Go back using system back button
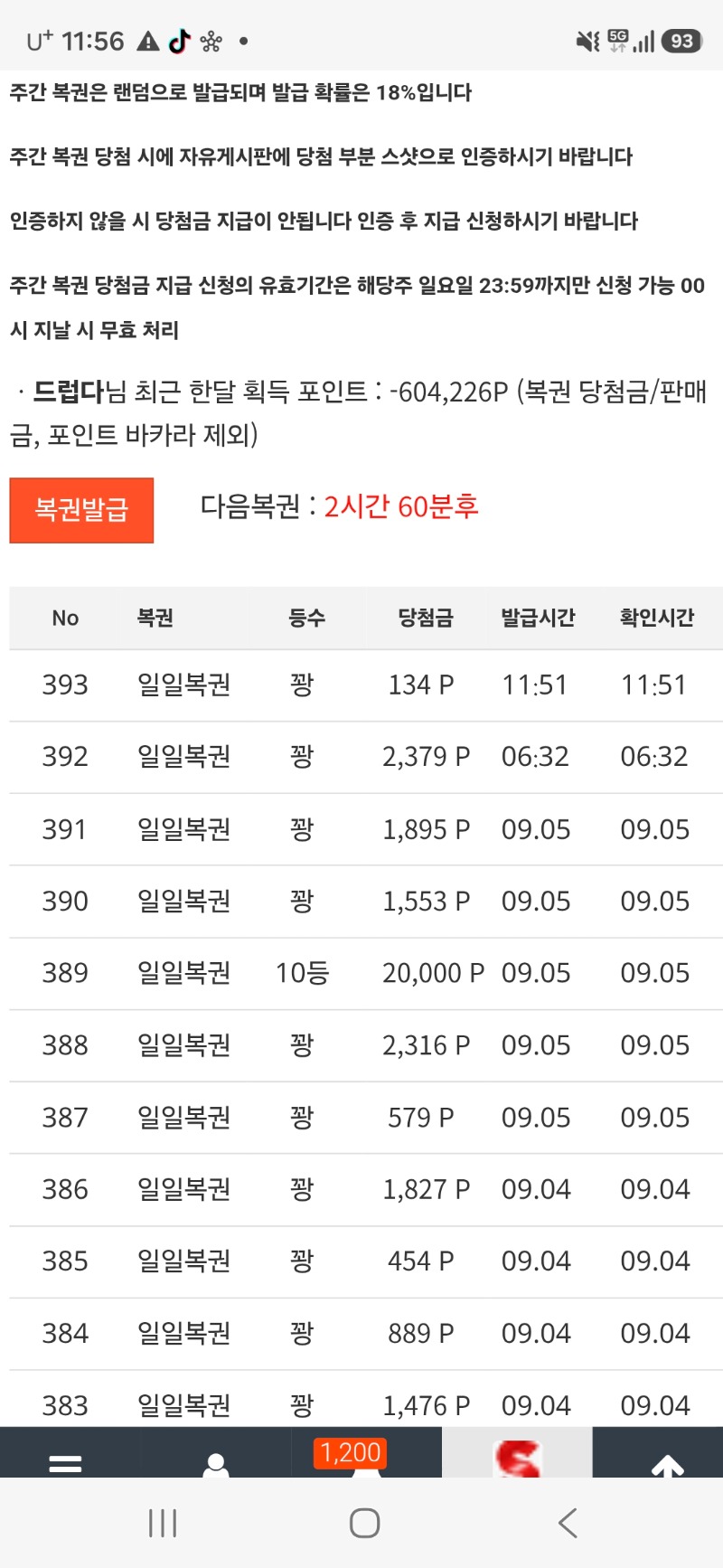Screen dimensions: 723x1568 click(x=568, y=1524)
